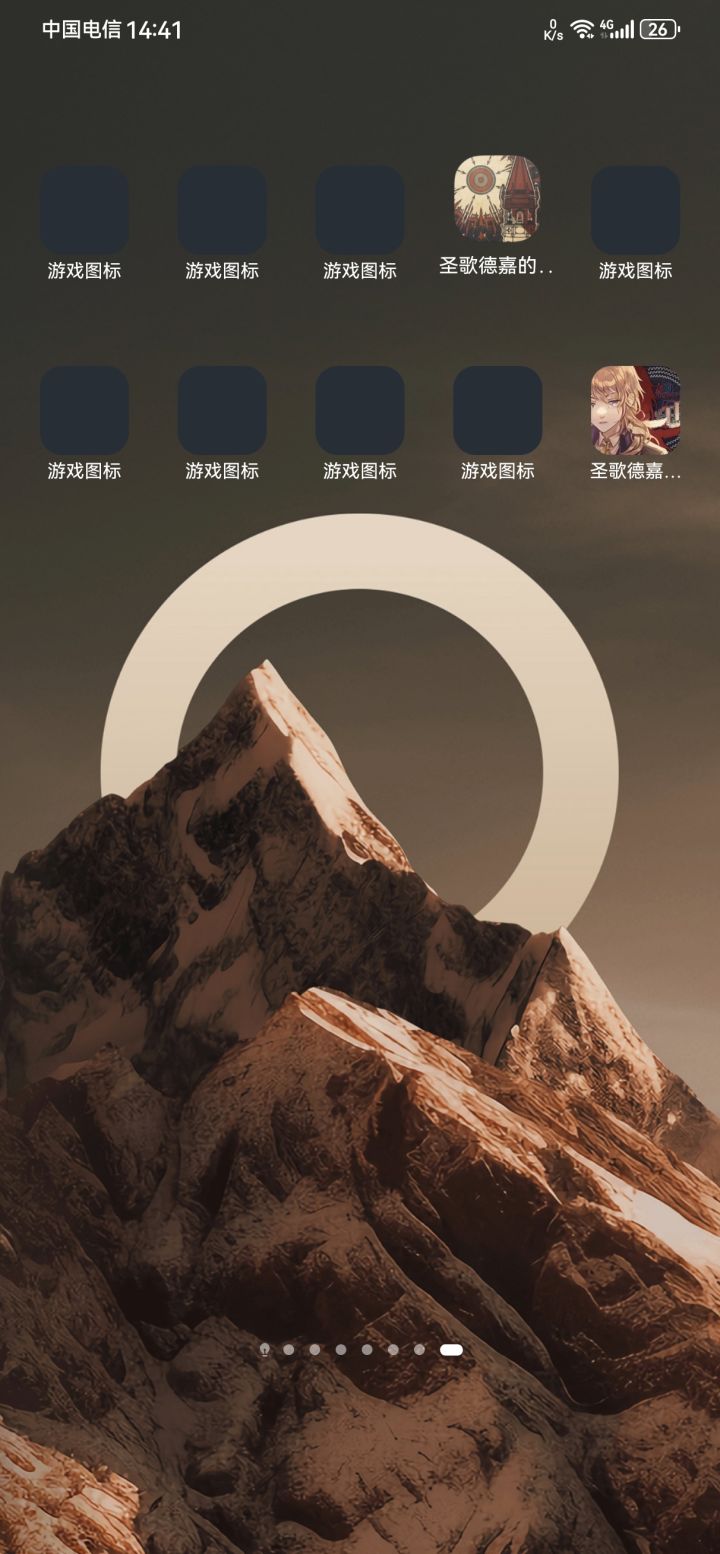Tap the leftmost page indicator dot
Screen dimensions: 720x1554
point(265,1350)
